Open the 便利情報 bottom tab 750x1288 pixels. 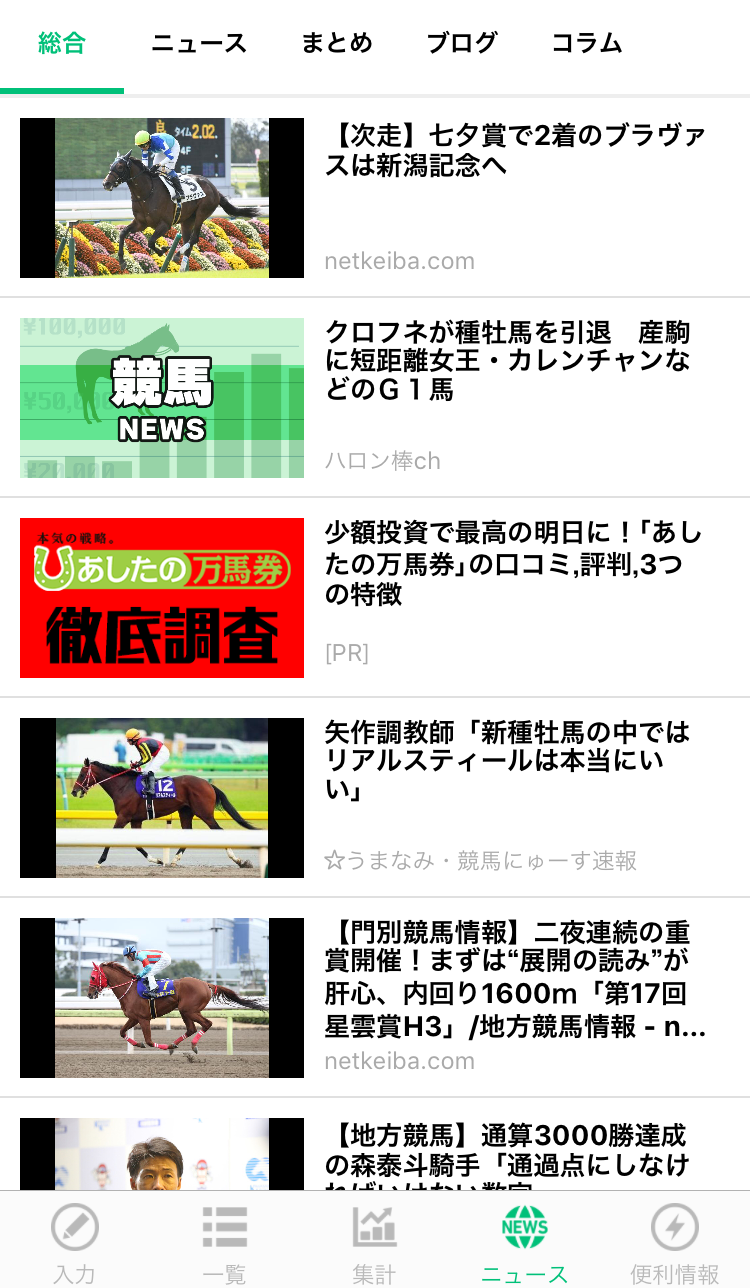(674, 1242)
